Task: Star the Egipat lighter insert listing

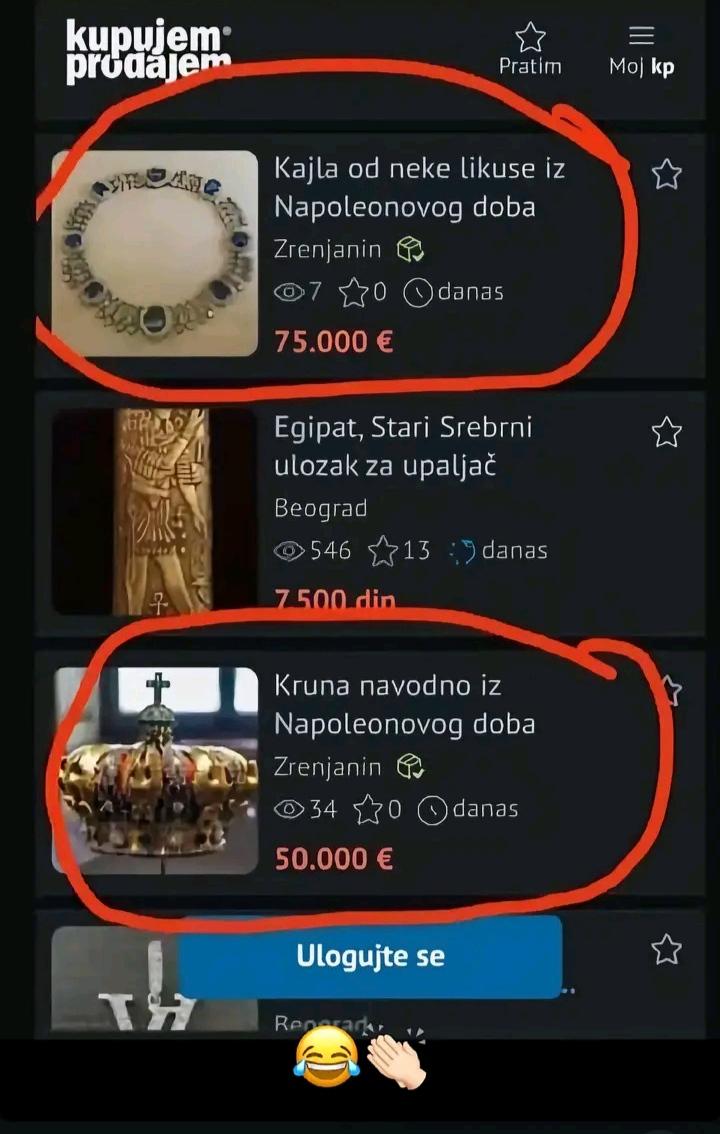Action: pos(666,433)
